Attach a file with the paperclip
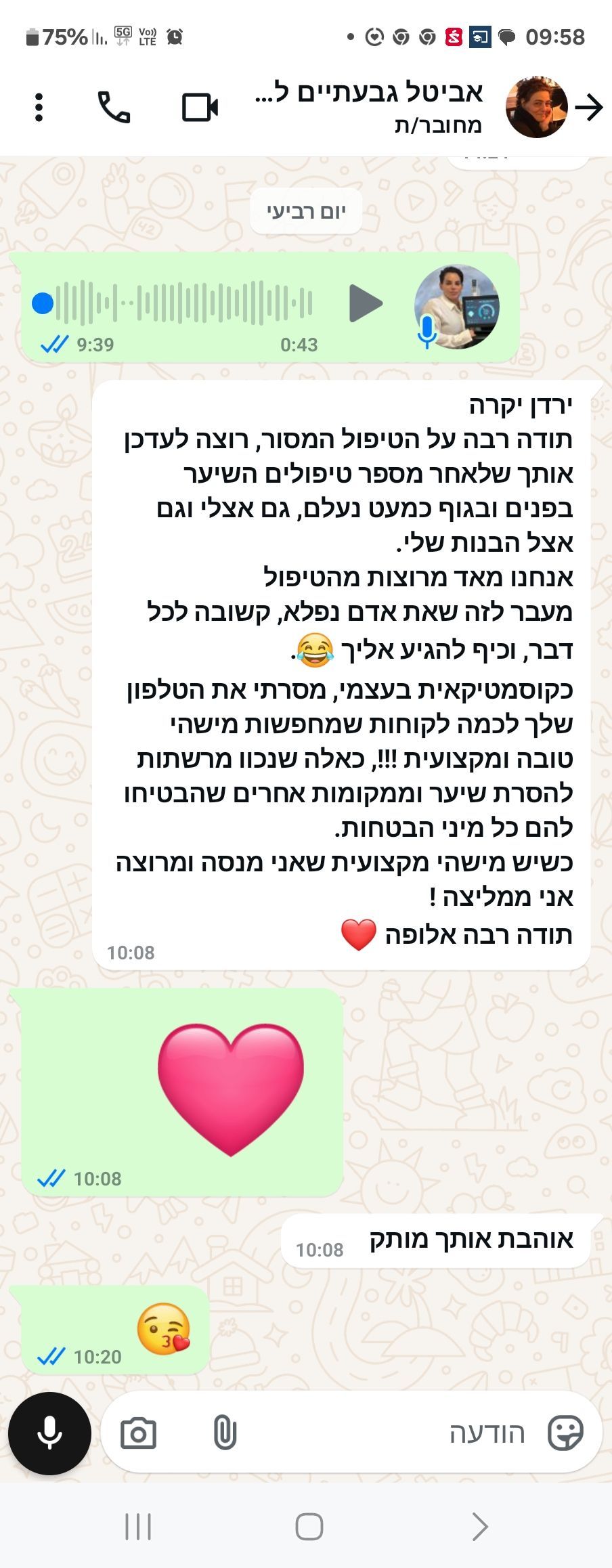 [225, 1433]
